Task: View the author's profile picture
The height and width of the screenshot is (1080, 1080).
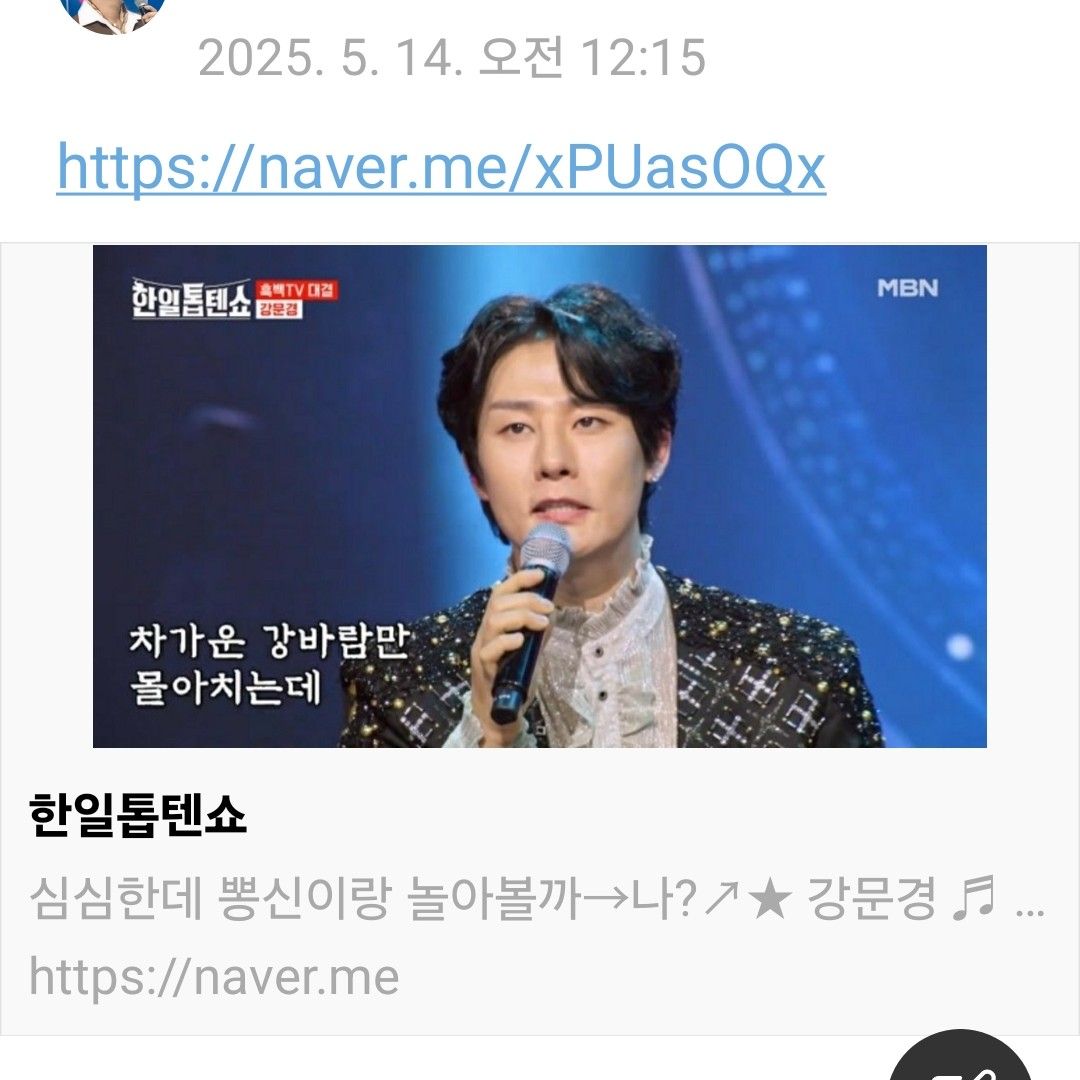Action: pos(112,12)
